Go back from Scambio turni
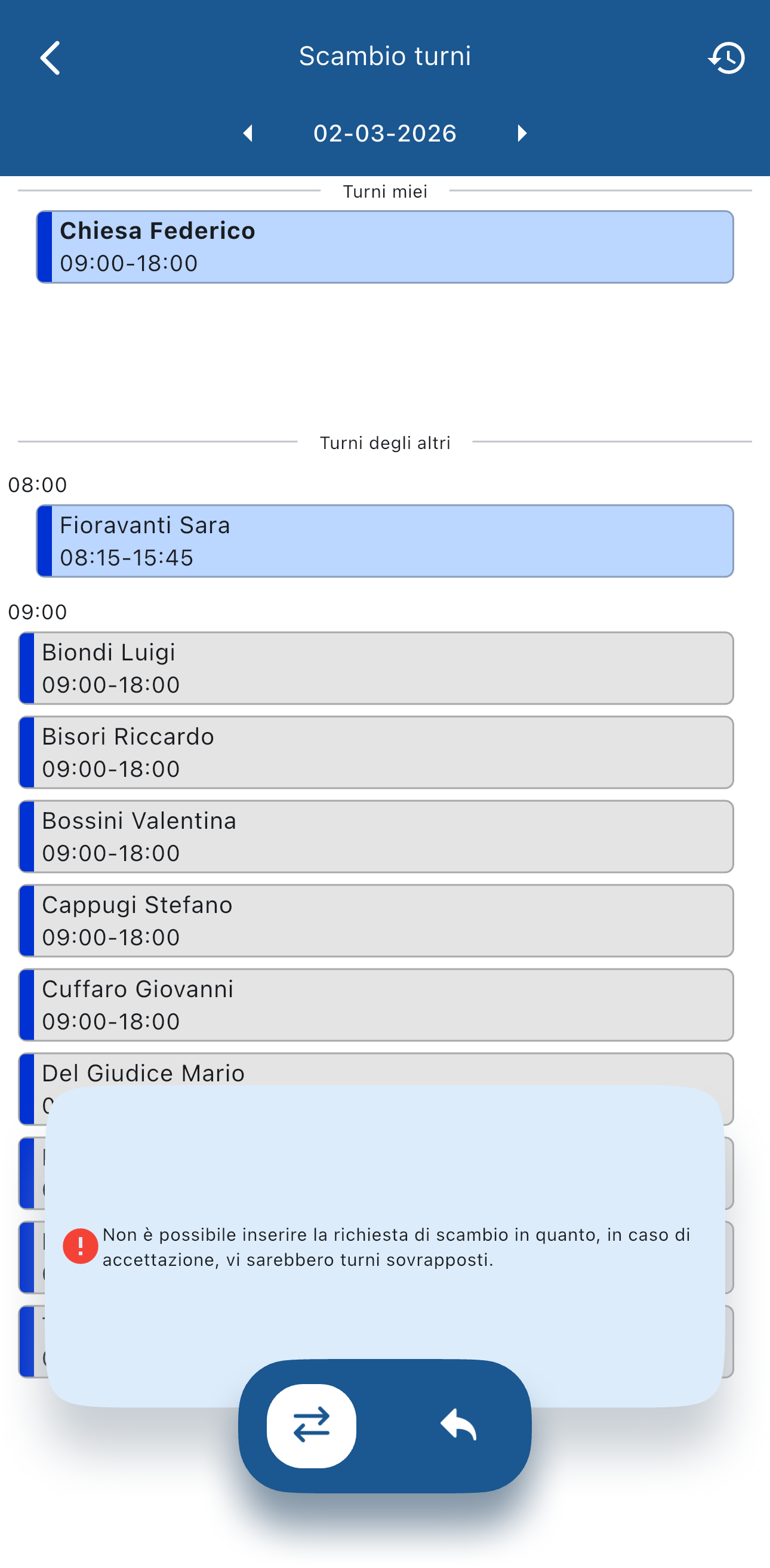Image resolution: width=770 pixels, height=1568 pixels. point(50,58)
